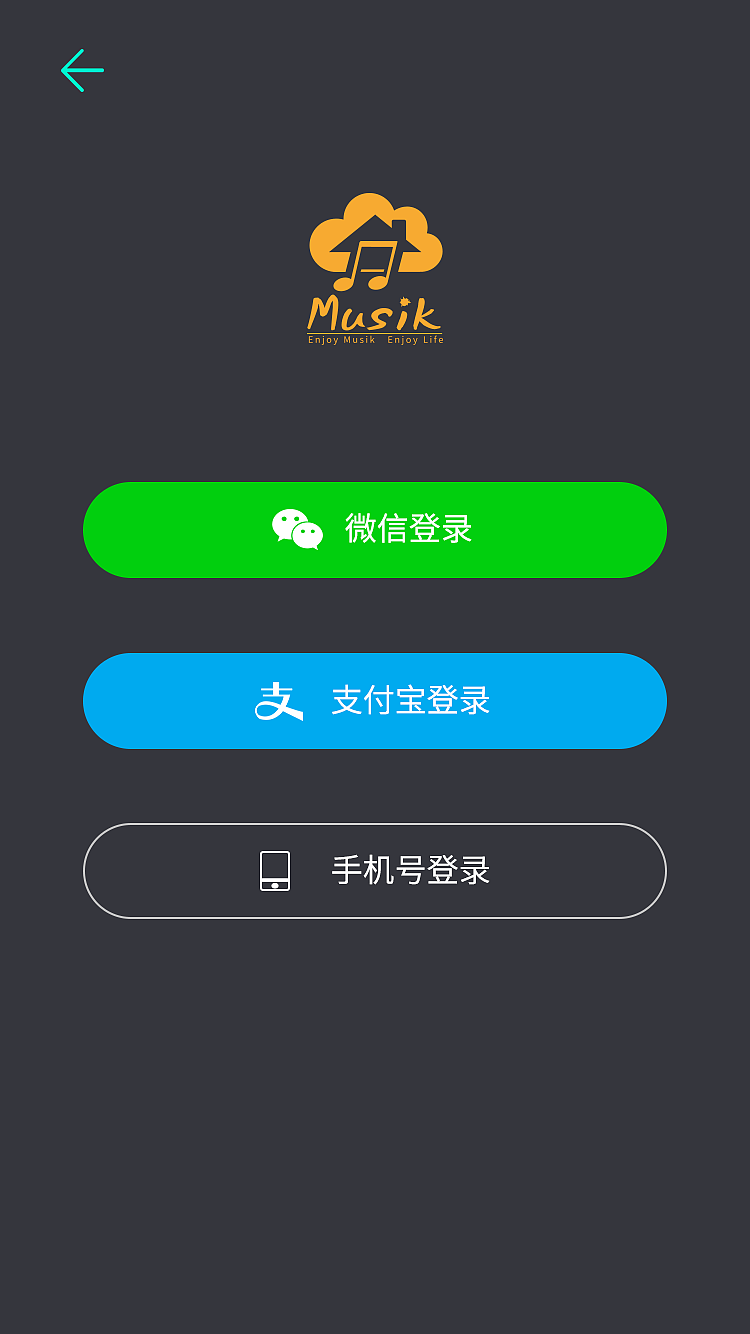Click the 支付宝登录 label text
Screen dimensions: 750x1334
tap(410, 701)
